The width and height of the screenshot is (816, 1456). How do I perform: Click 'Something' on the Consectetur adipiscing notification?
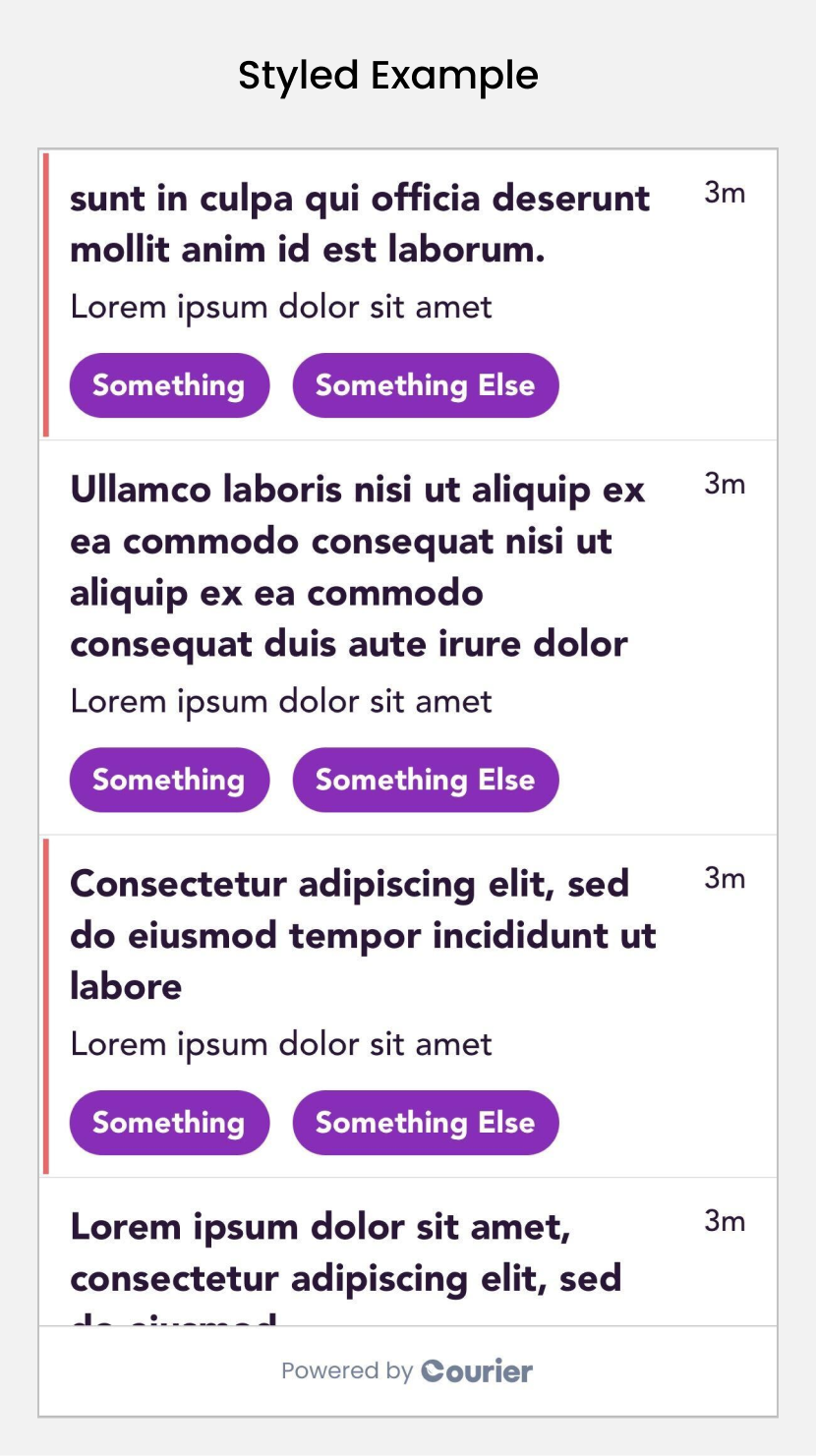coord(168,1123)
